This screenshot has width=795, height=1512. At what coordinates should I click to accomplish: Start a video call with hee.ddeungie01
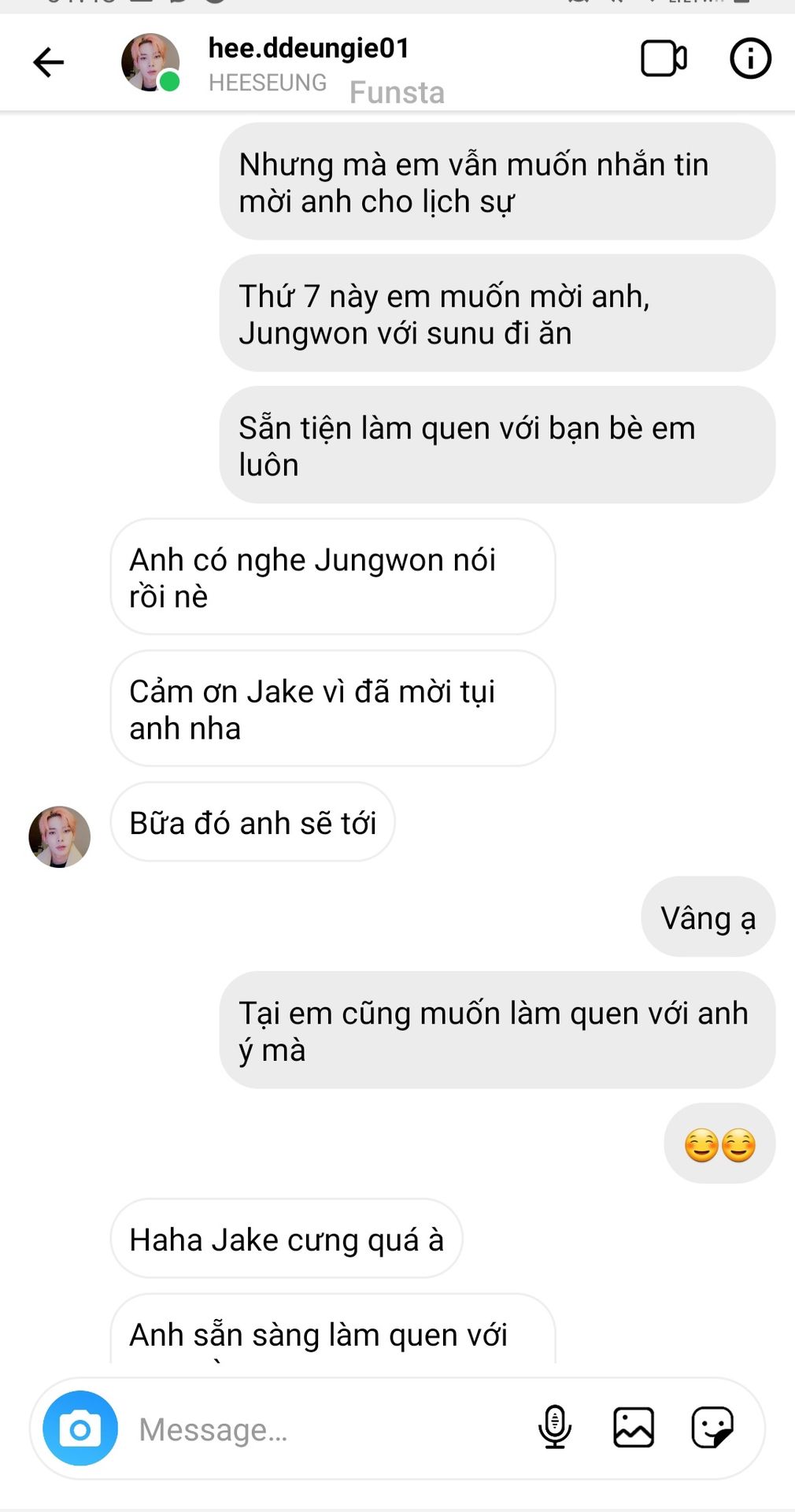[664, 58]
